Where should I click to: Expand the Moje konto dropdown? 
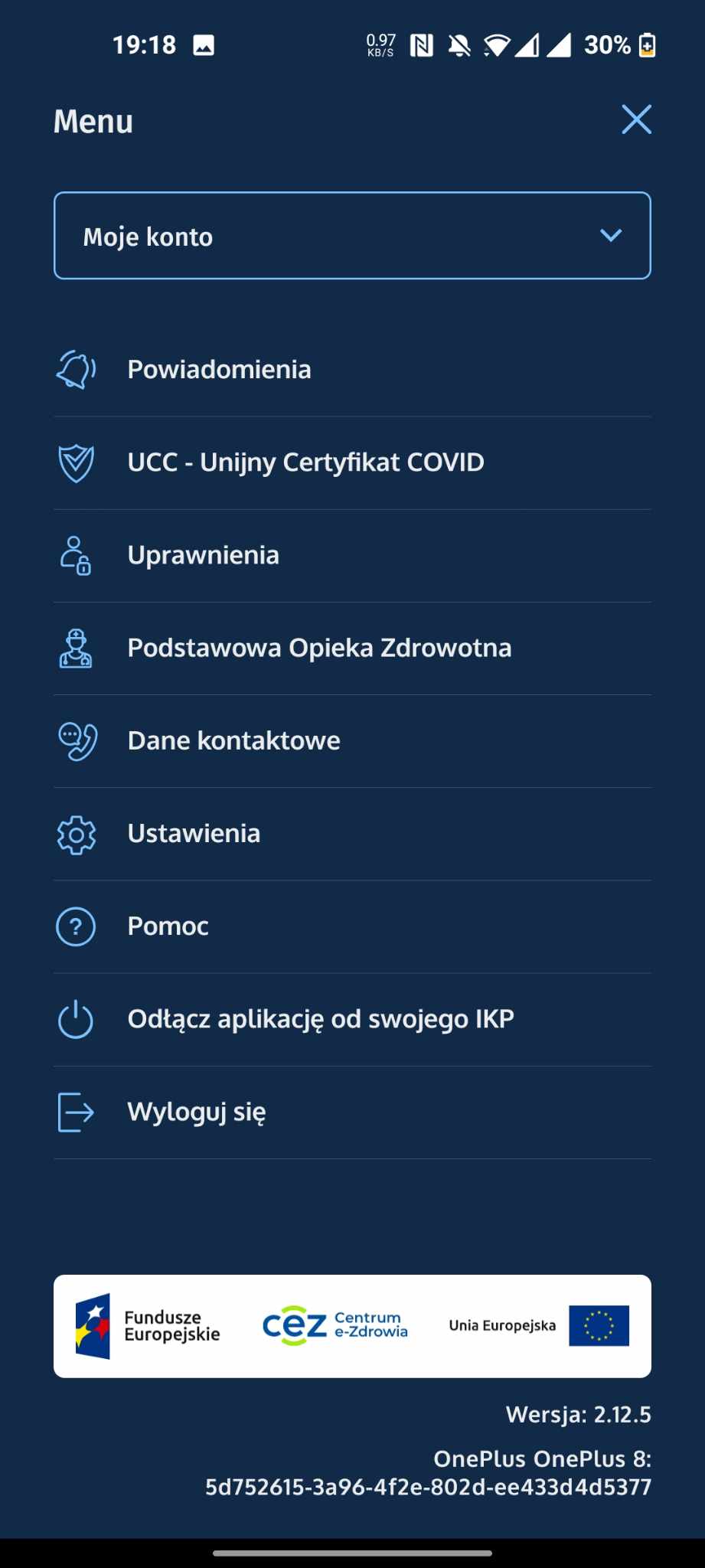tap(352, 236)
